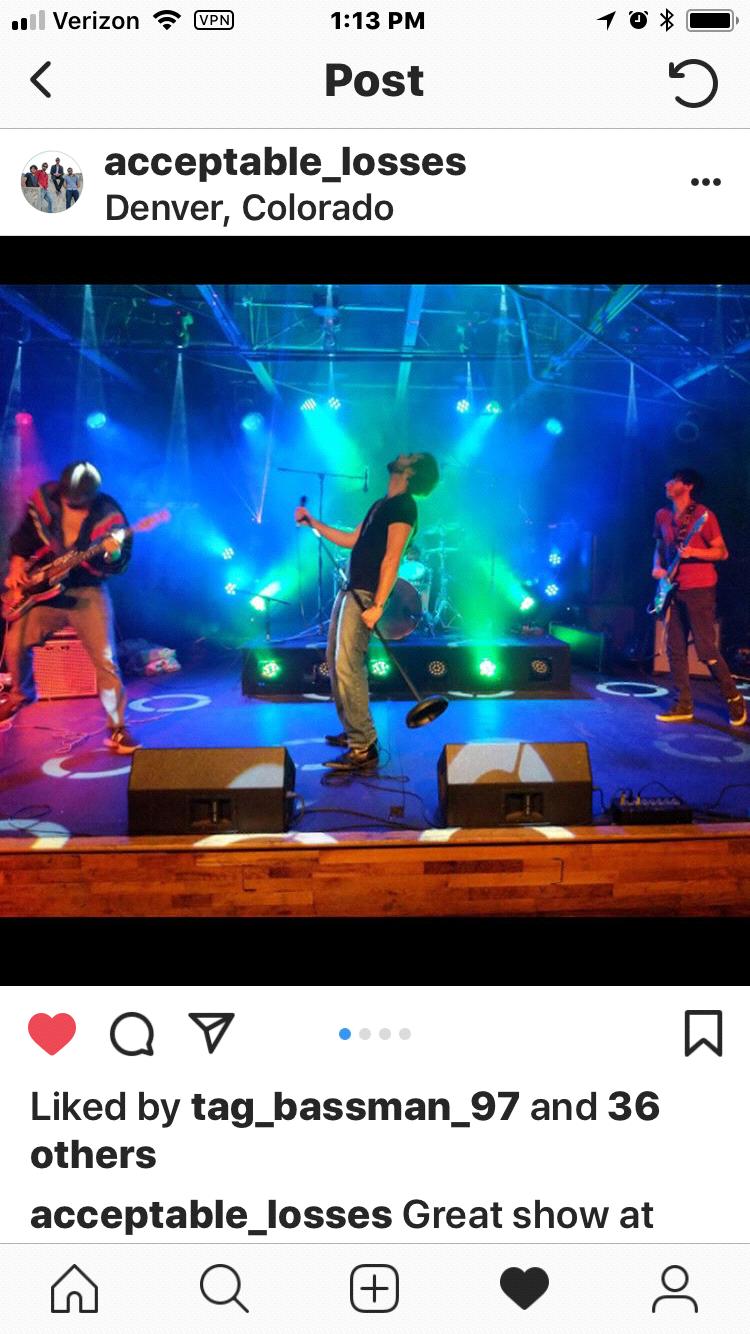Open the Activity heart tab
This screenshot has height=1334, width=750.
point(524,1288)
